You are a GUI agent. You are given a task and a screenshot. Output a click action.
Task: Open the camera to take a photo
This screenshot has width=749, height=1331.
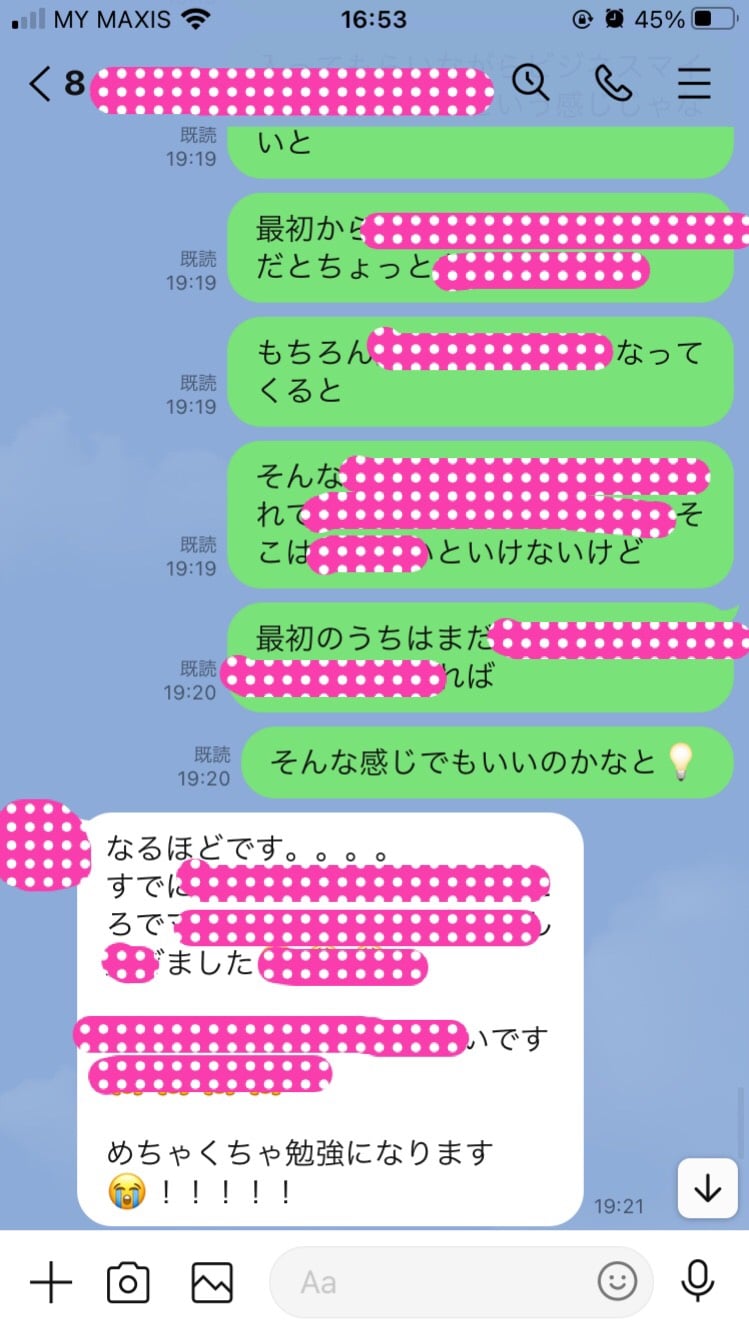click(x=128, y=1282)
